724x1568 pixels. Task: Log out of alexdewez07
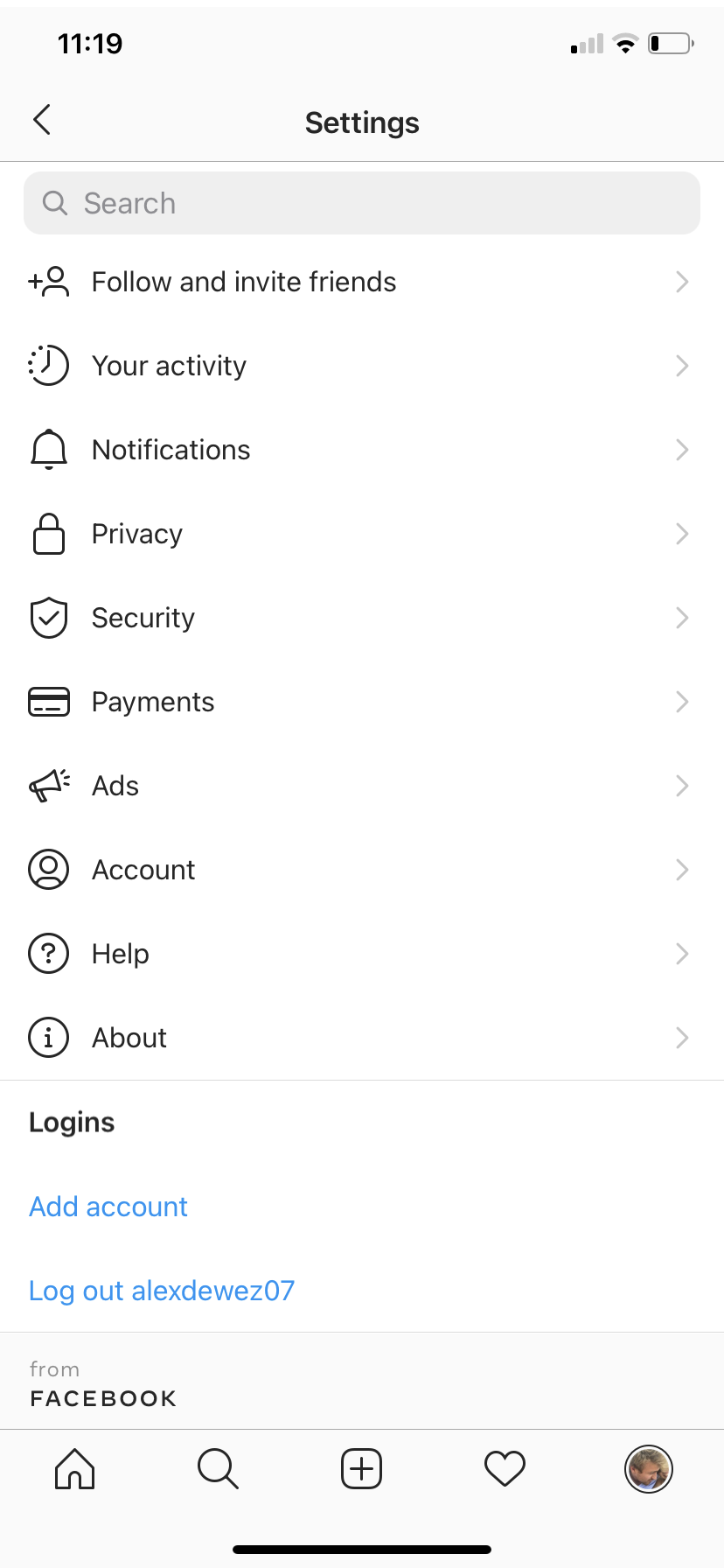click(x=161, y=1290)
